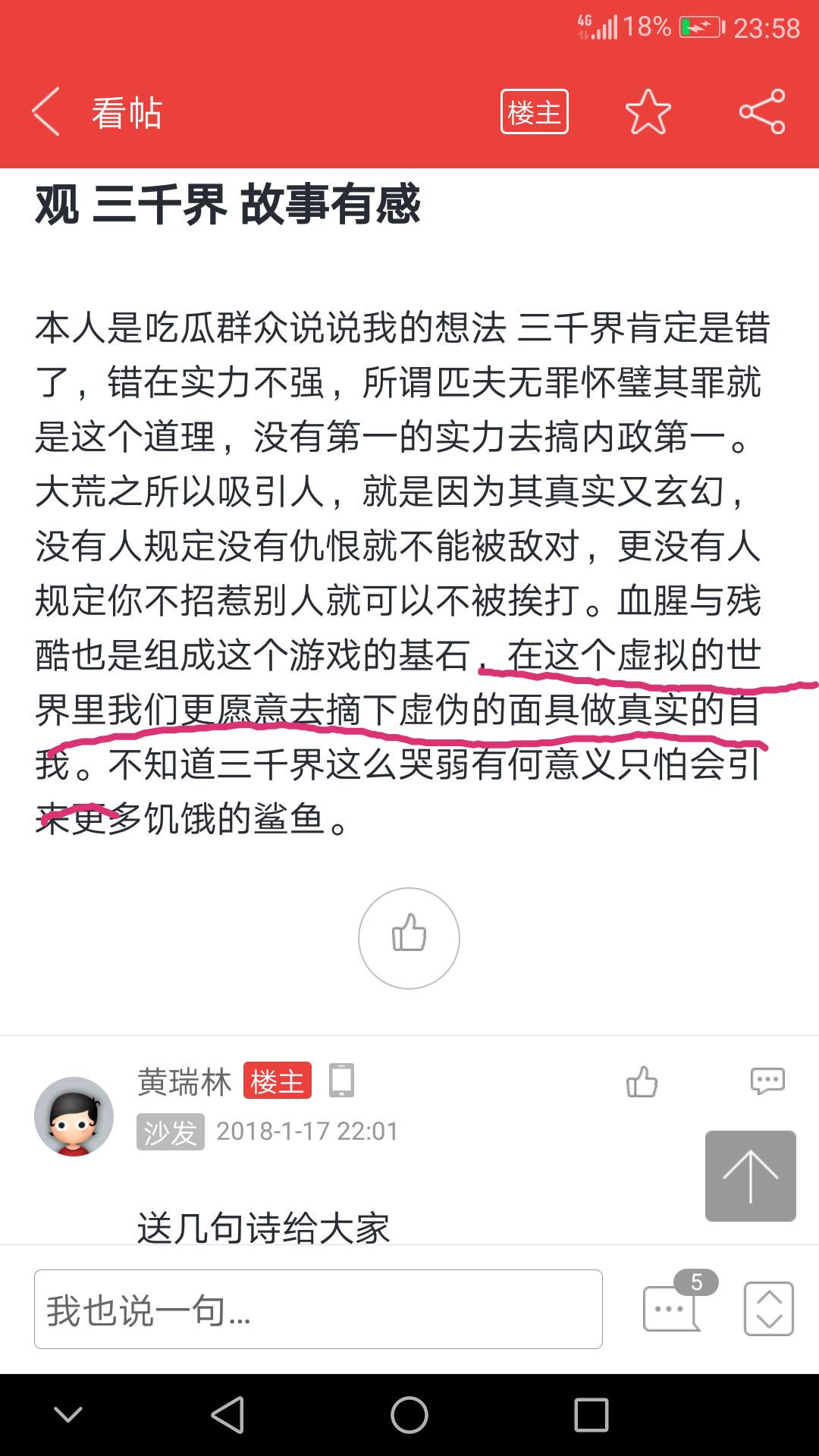Image resolution: width=819 pixels, height=1456 pixels.
Task: Show only posts by 楼主
Action: pos(534,112)
